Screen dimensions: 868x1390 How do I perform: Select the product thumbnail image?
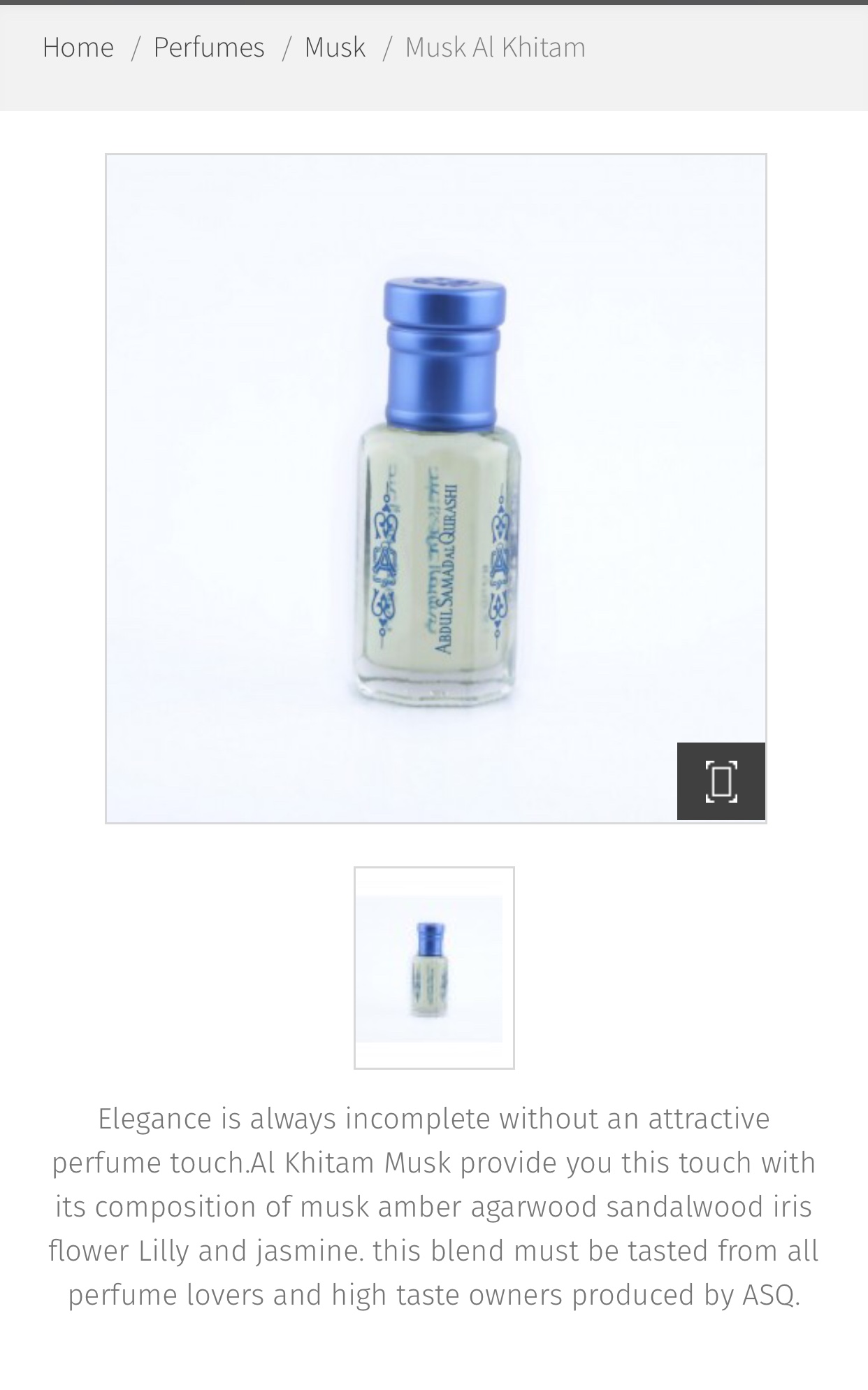434,968
